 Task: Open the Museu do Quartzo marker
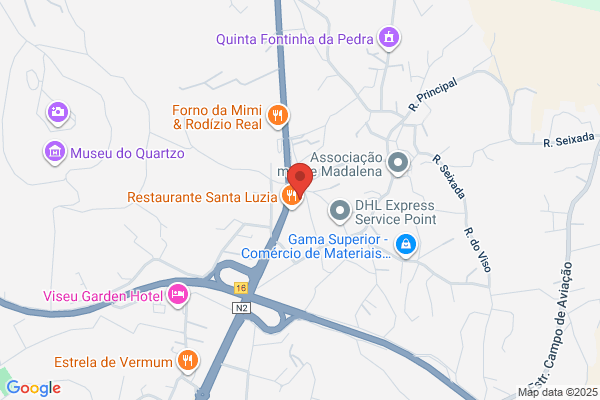click(x=55, y=152)
